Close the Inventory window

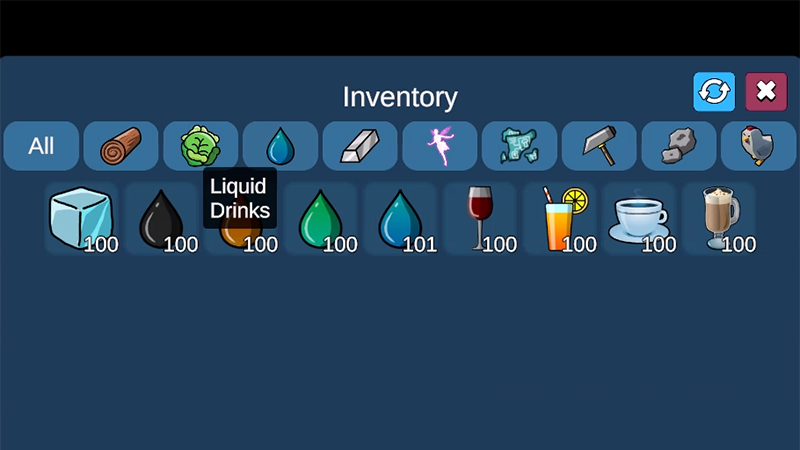766,92
